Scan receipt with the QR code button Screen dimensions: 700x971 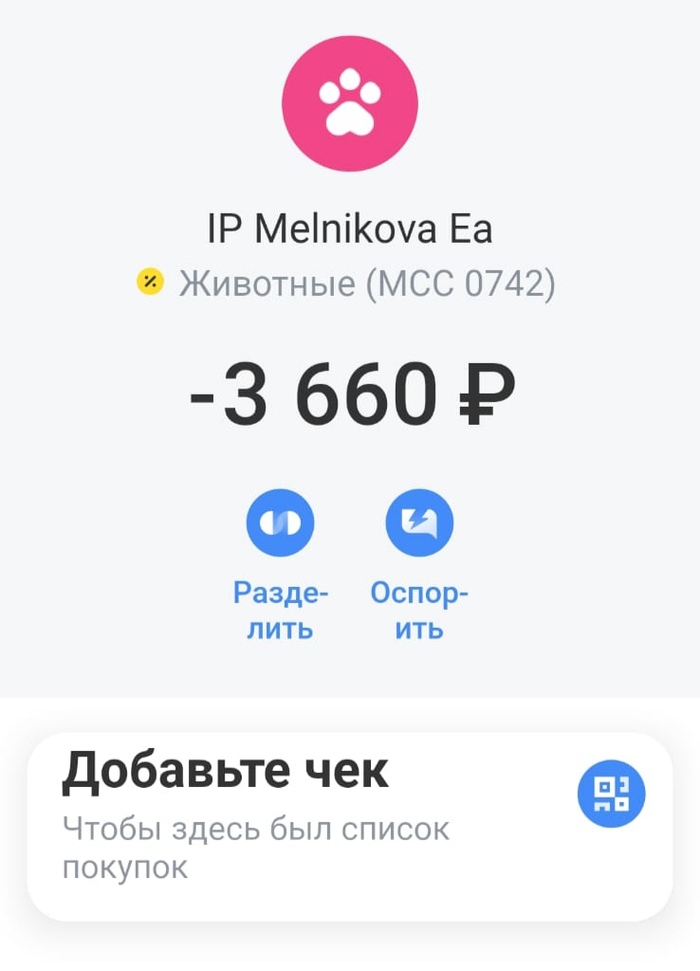pos(611,796)
